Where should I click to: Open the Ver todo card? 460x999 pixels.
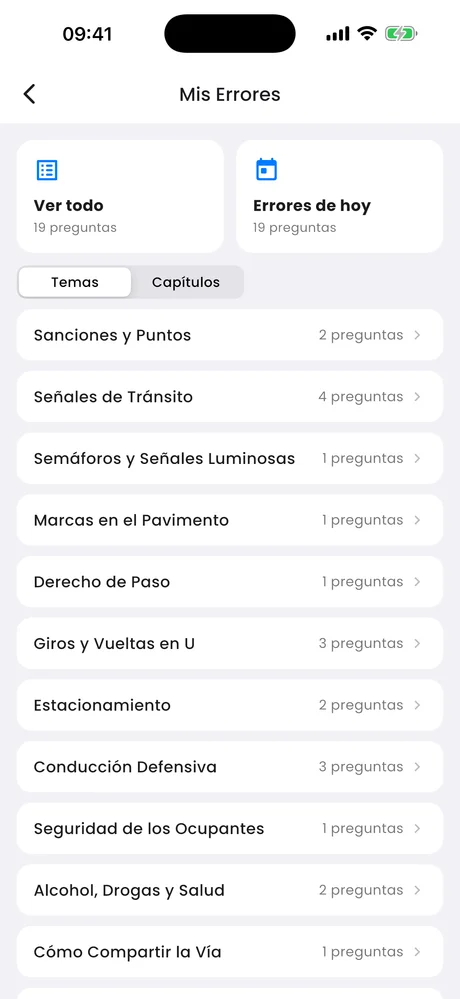pos(120,196)
